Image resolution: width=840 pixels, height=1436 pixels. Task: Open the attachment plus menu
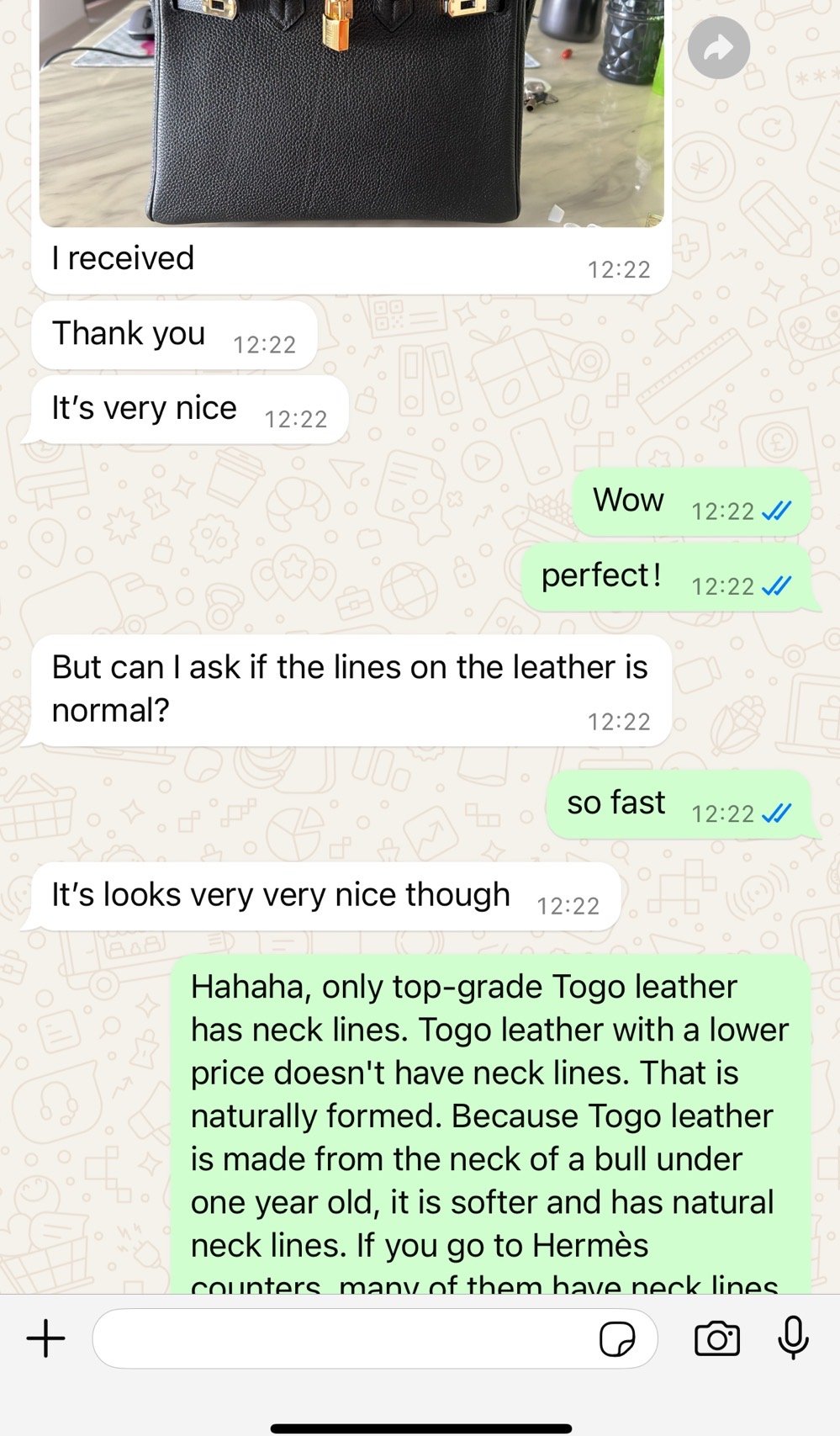click(x=46, y=1338)
